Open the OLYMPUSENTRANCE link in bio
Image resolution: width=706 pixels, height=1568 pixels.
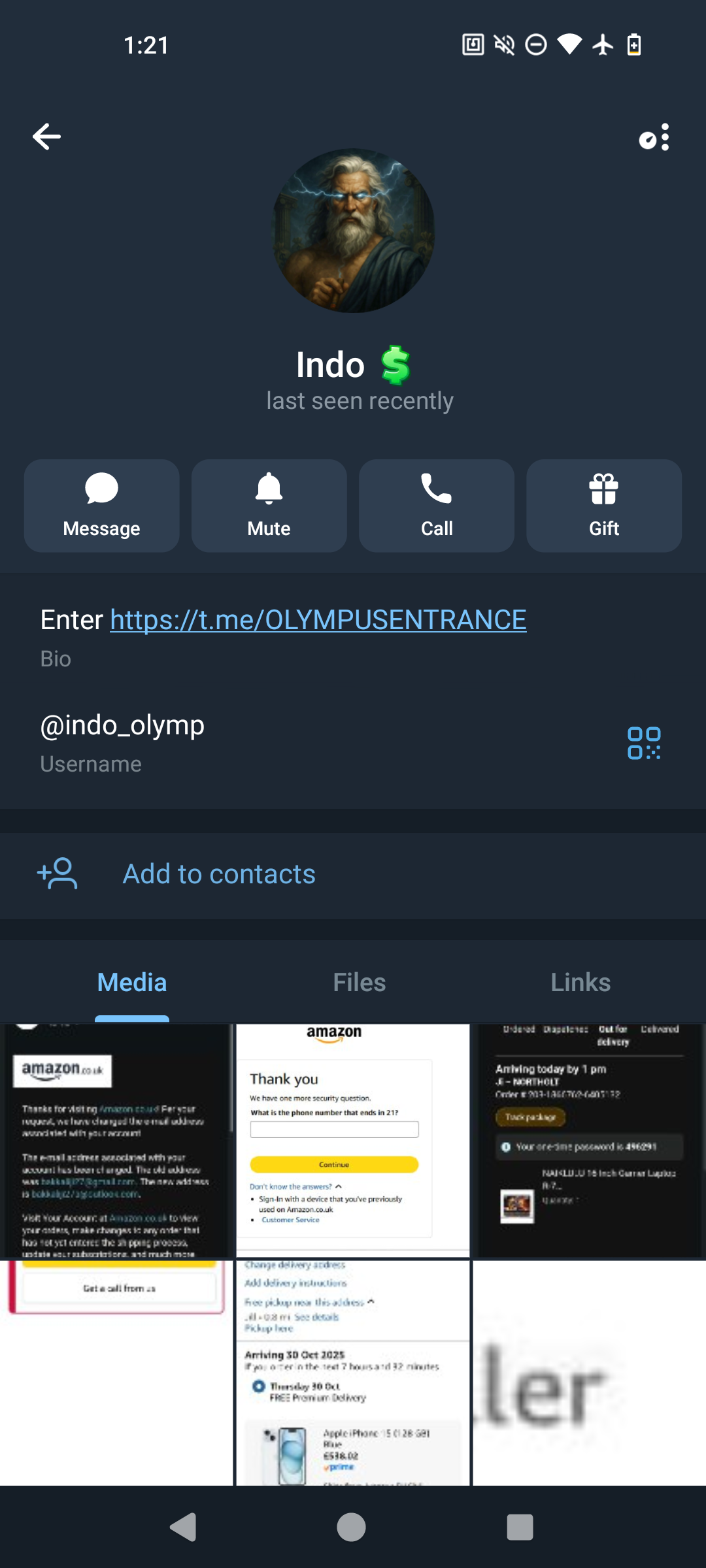(x=318, y=619)
